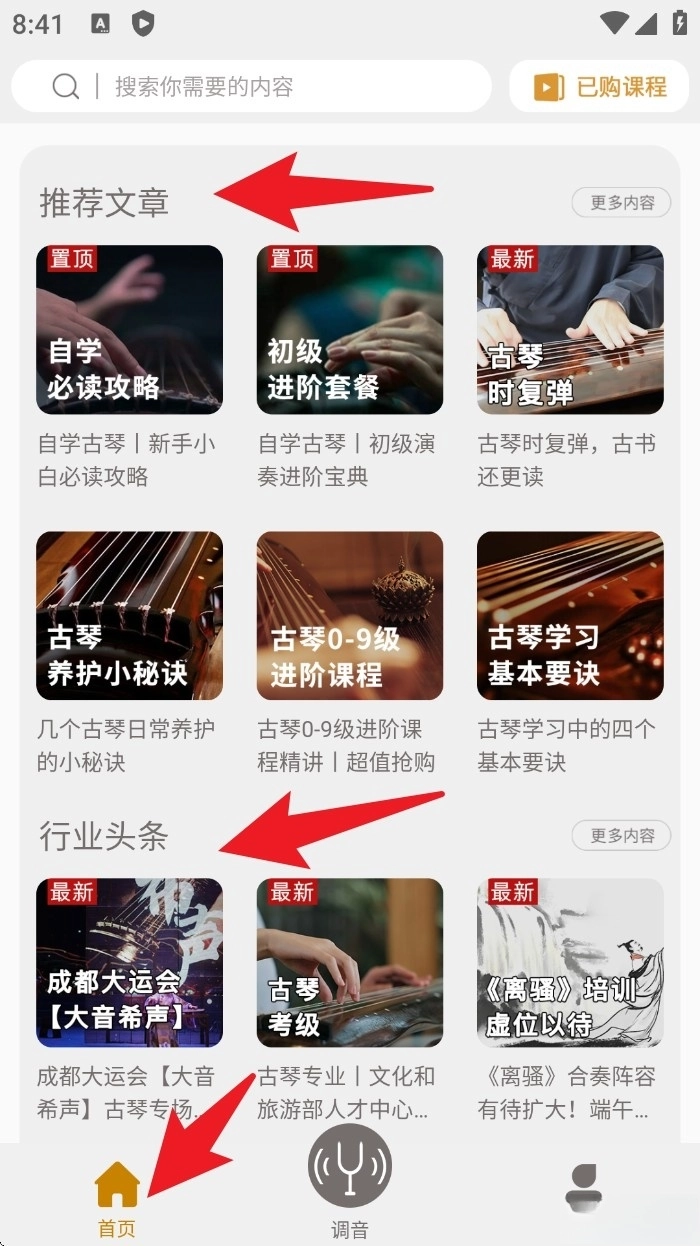Switch to the 首页 tab
Screen dimensions: 700x1246
[x=117, y=1199]
